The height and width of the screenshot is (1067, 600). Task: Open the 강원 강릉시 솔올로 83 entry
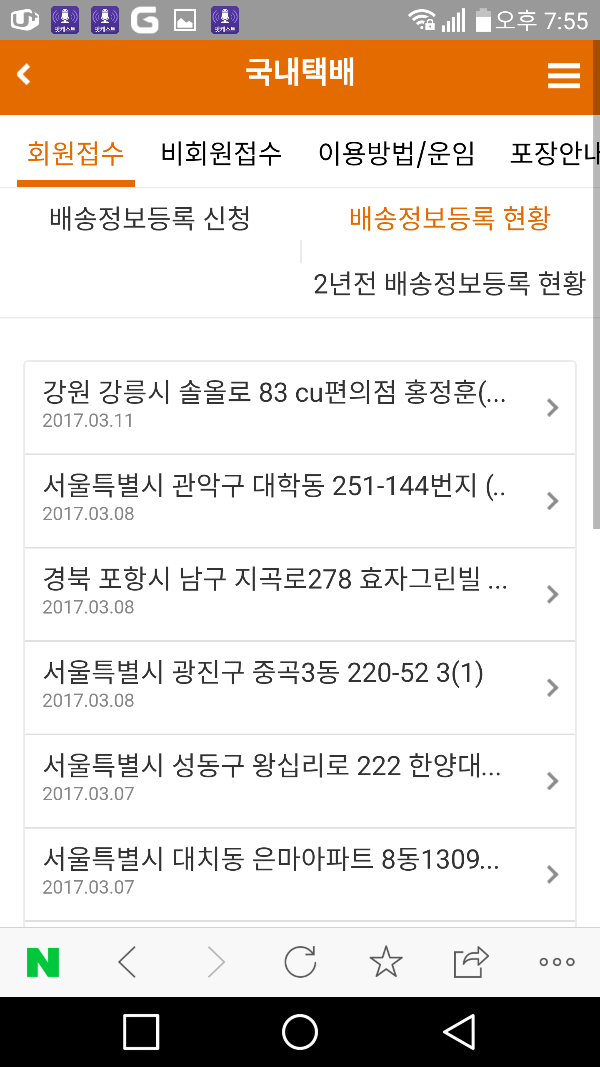[x=300, y=408]
